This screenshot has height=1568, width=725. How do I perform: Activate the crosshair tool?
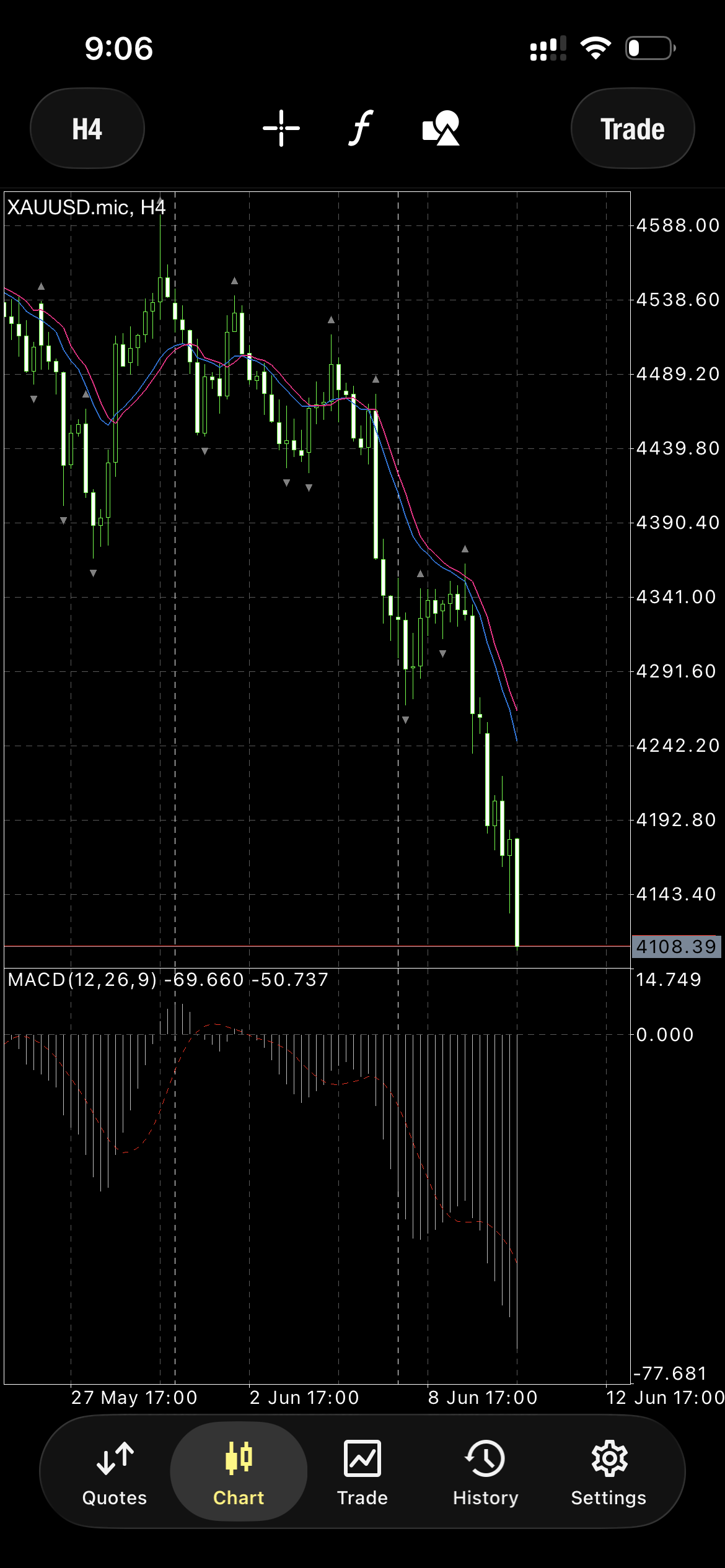281,128
